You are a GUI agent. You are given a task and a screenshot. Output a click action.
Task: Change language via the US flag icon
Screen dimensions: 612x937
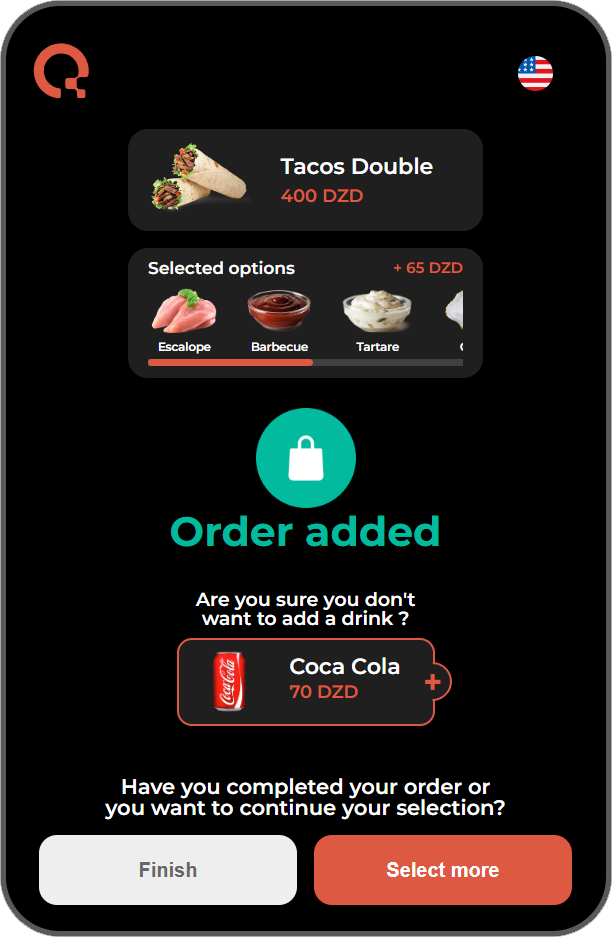coord(535,73)
